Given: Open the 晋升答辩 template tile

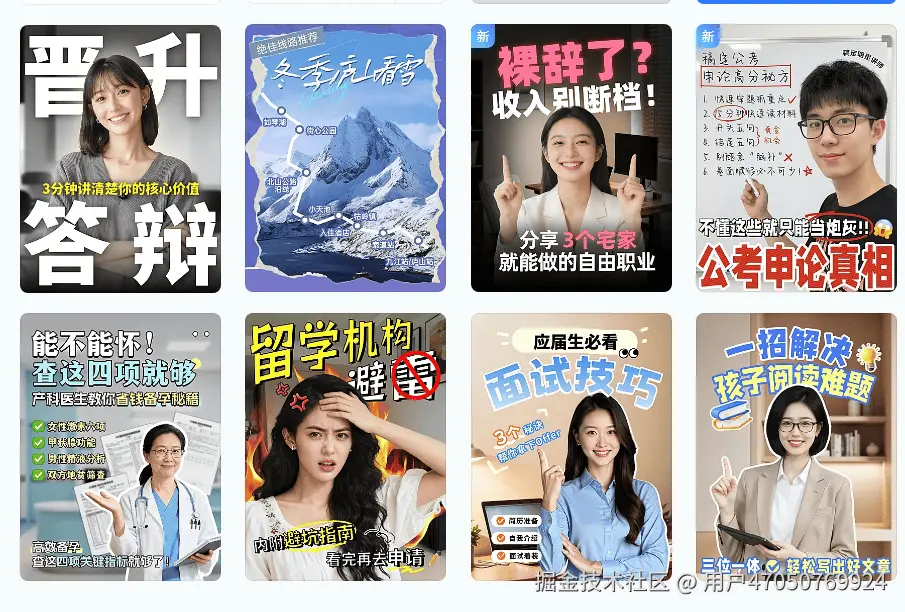Looking at the screenshot, I should coord(120,158).
